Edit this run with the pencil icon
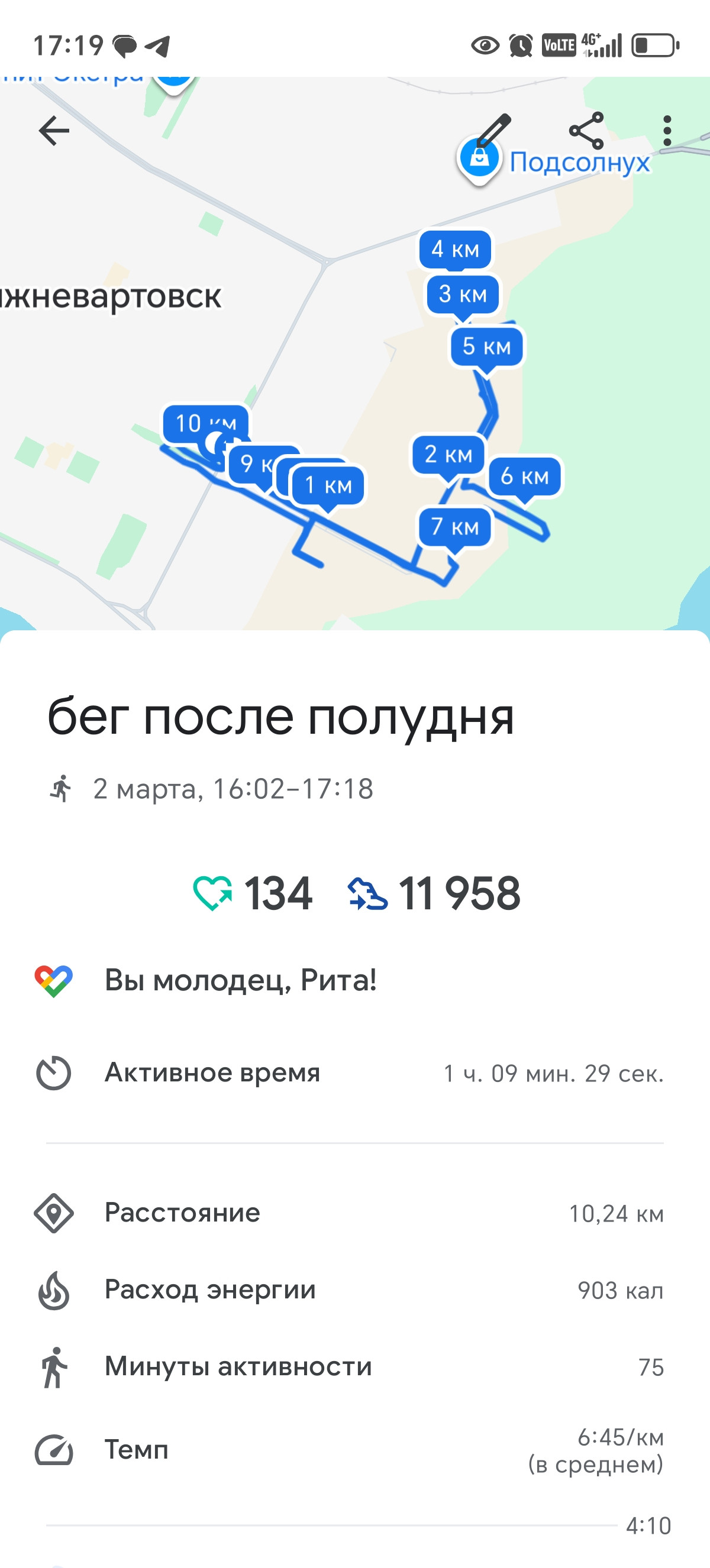Image resolution: width=710 pixels, height=1568 pixels. click(x=494, y=129)
